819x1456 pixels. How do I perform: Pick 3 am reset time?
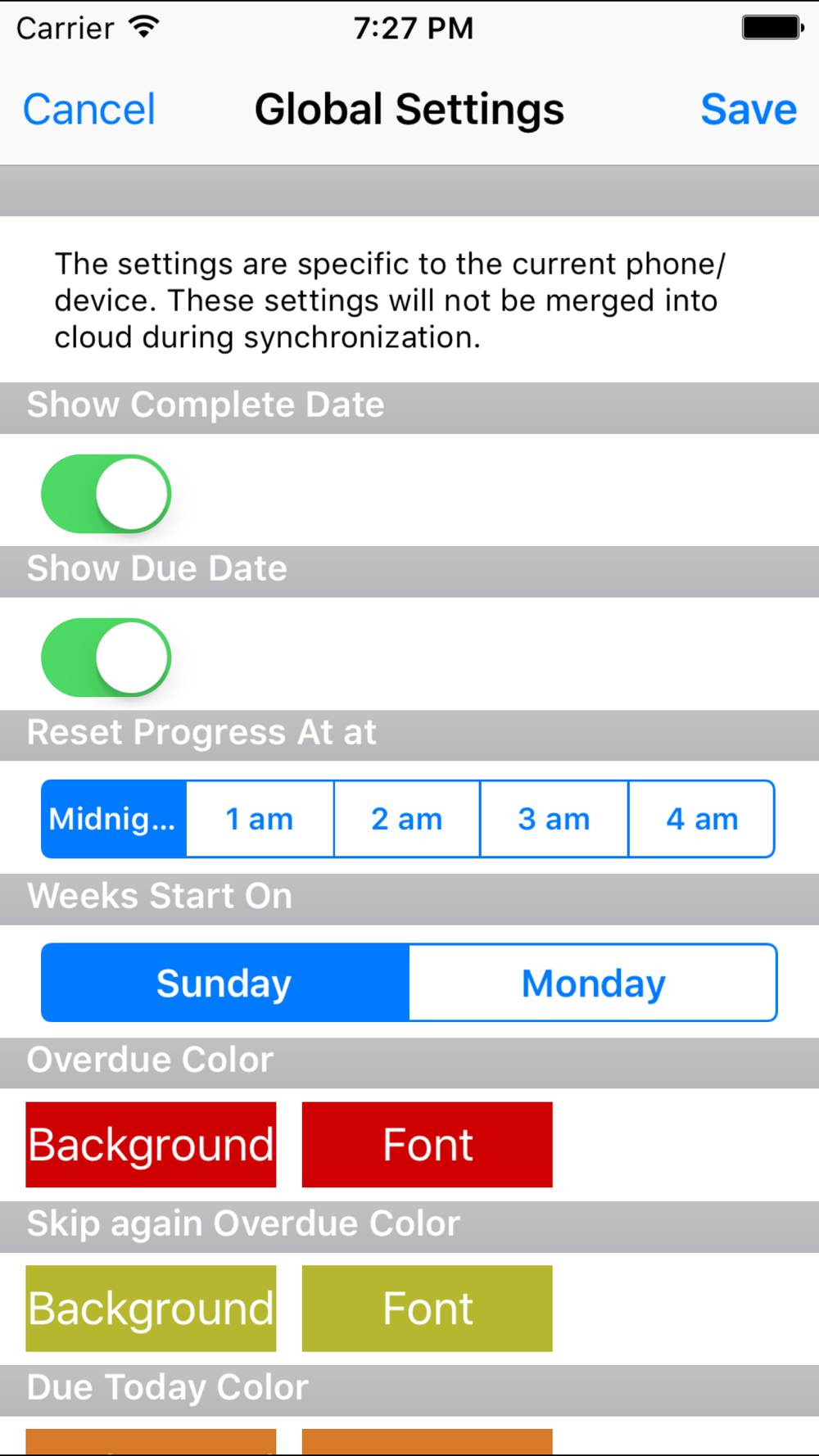click(x=554, y=819)
